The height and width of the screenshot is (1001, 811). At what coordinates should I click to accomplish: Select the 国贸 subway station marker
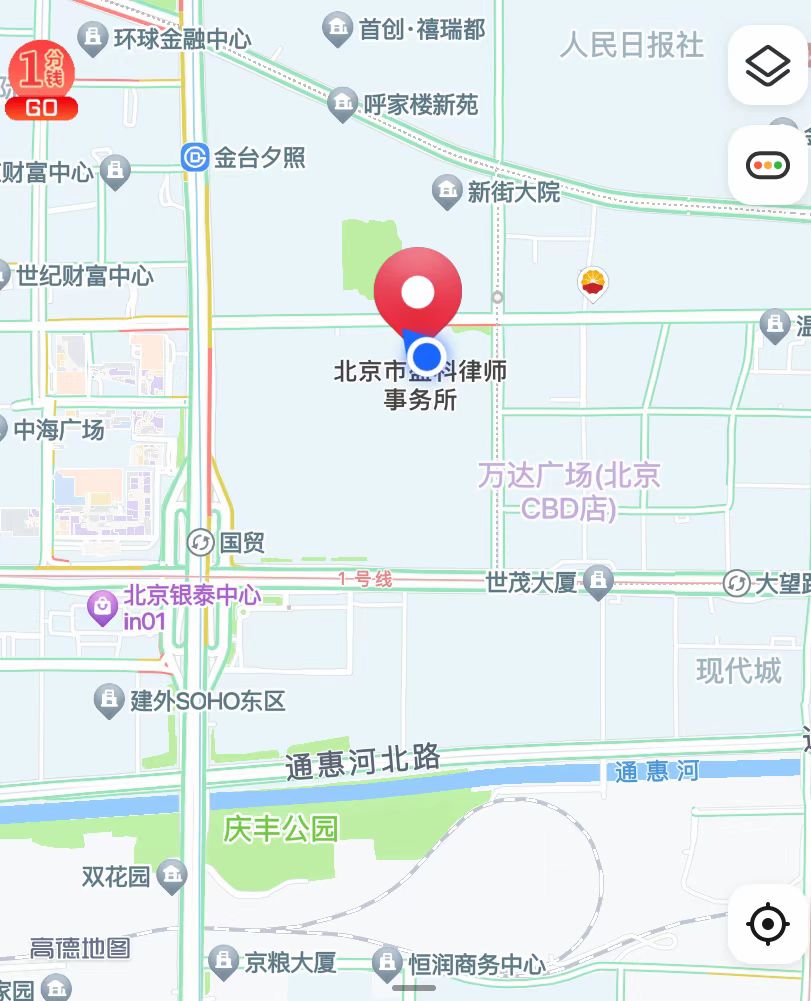click(x=201, y=543)
